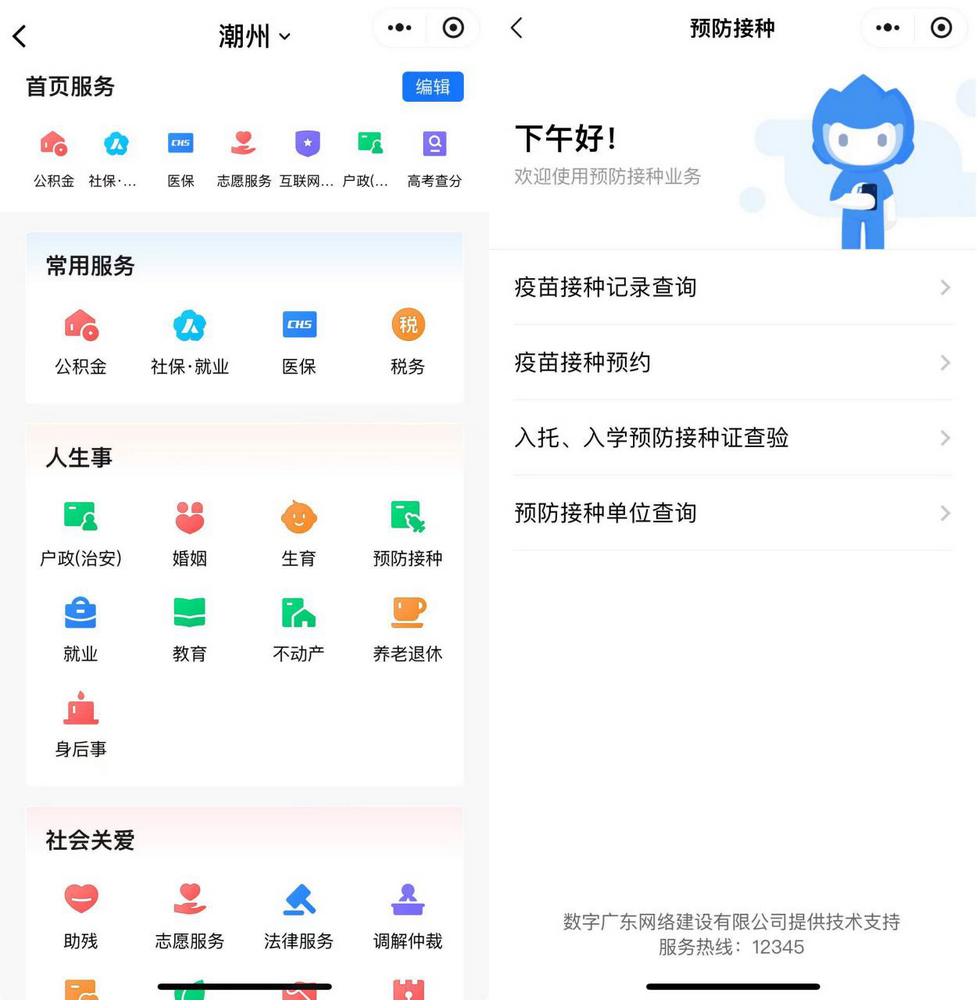Open 助残 under 社会关爱
This screenshot has width=977, height=1000.
[x=80, y=914]
